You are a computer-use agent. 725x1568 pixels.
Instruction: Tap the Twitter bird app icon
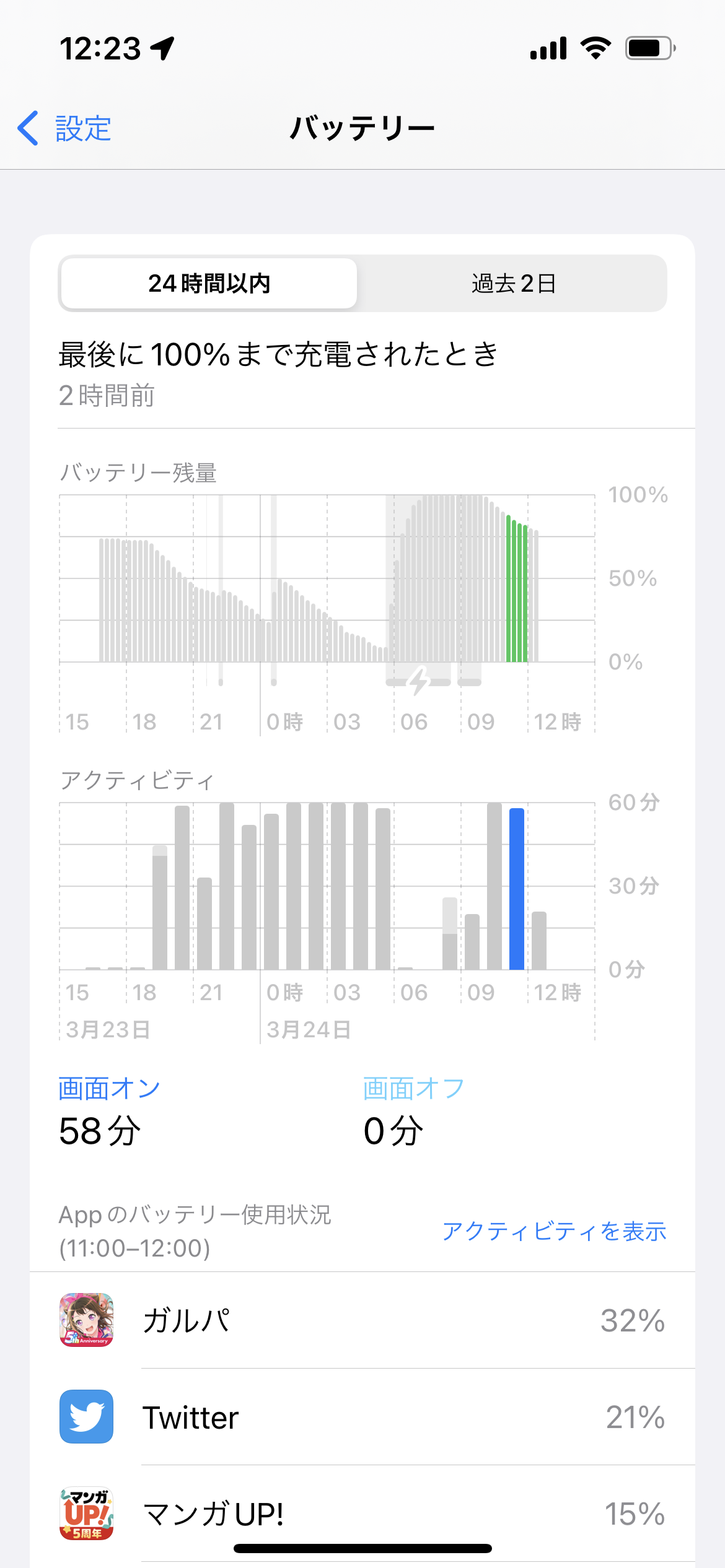[x=86, y=1418]
